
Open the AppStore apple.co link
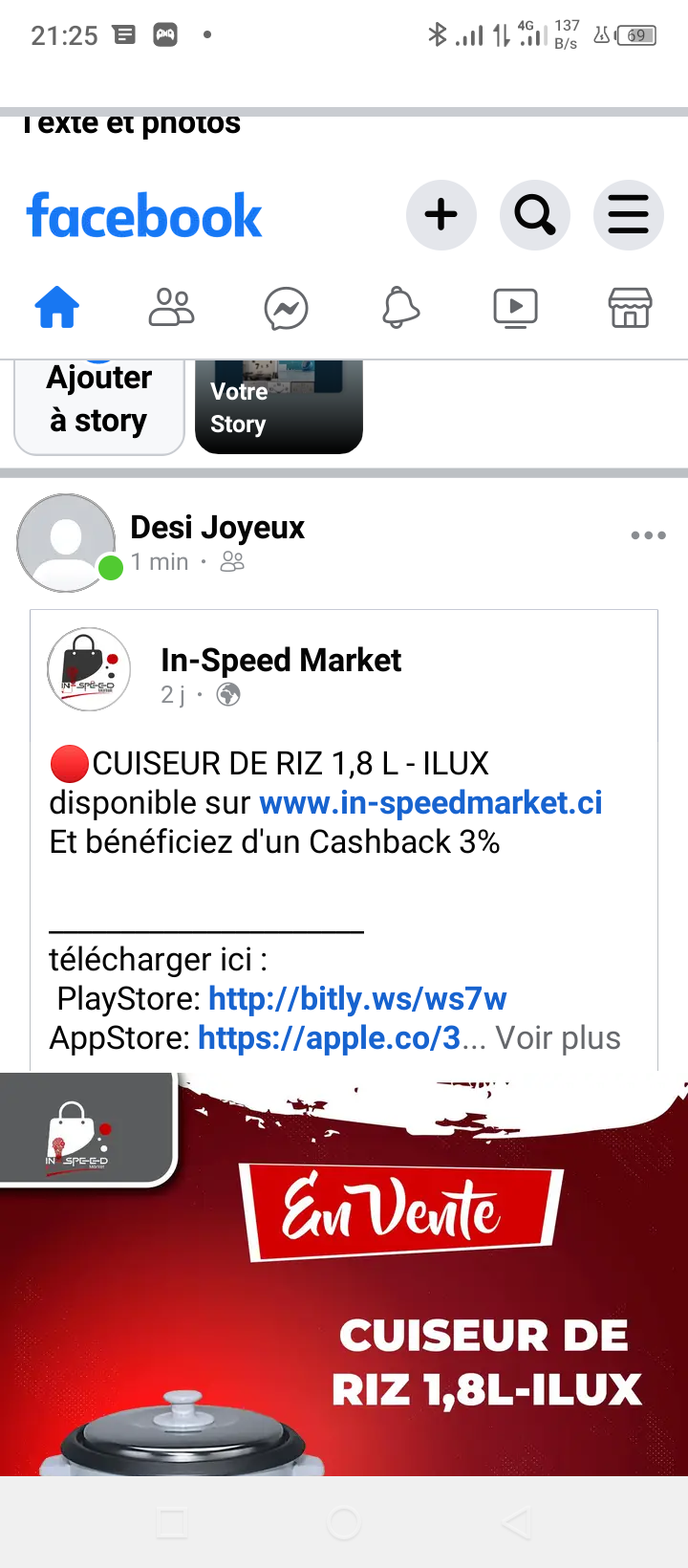point(330,1038)
